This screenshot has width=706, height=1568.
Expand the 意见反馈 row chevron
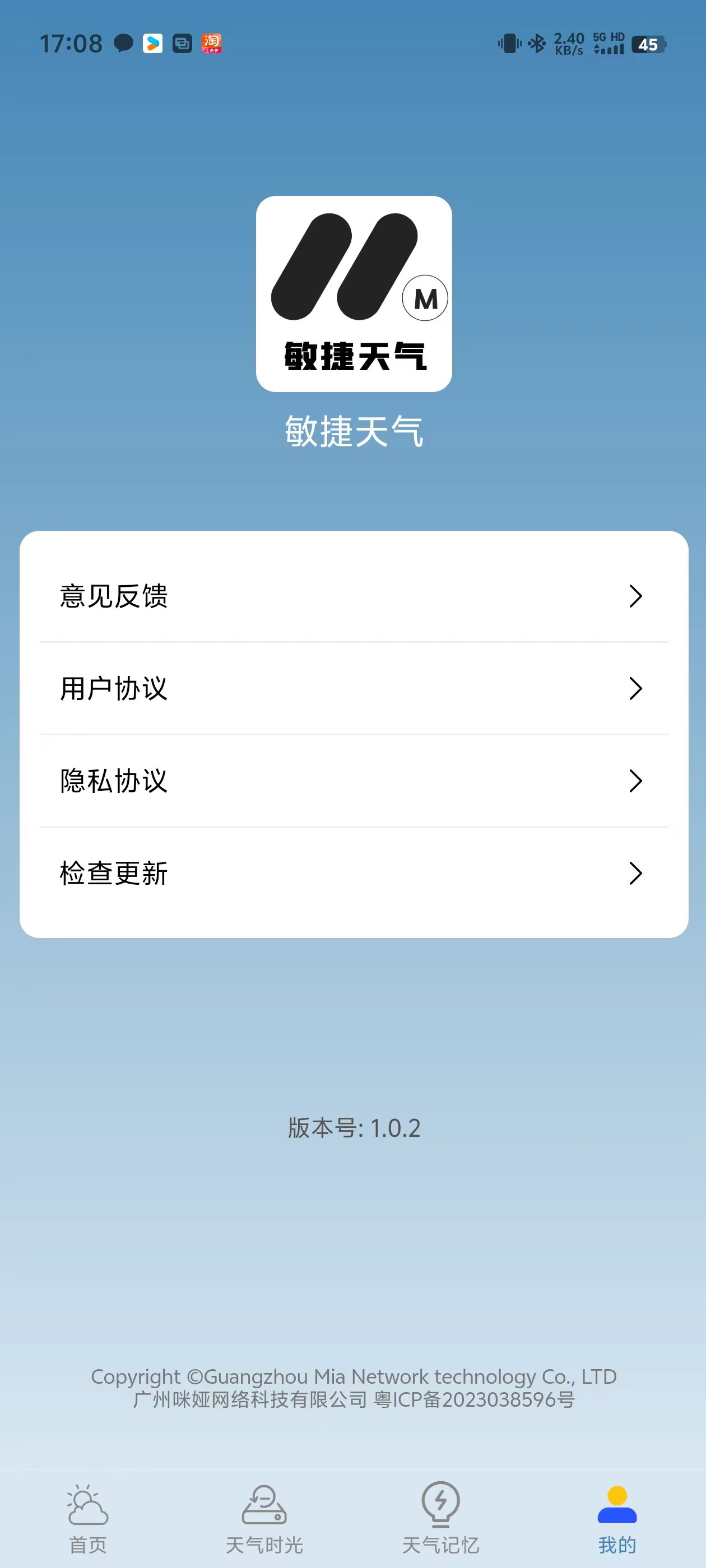pos(636,596)
